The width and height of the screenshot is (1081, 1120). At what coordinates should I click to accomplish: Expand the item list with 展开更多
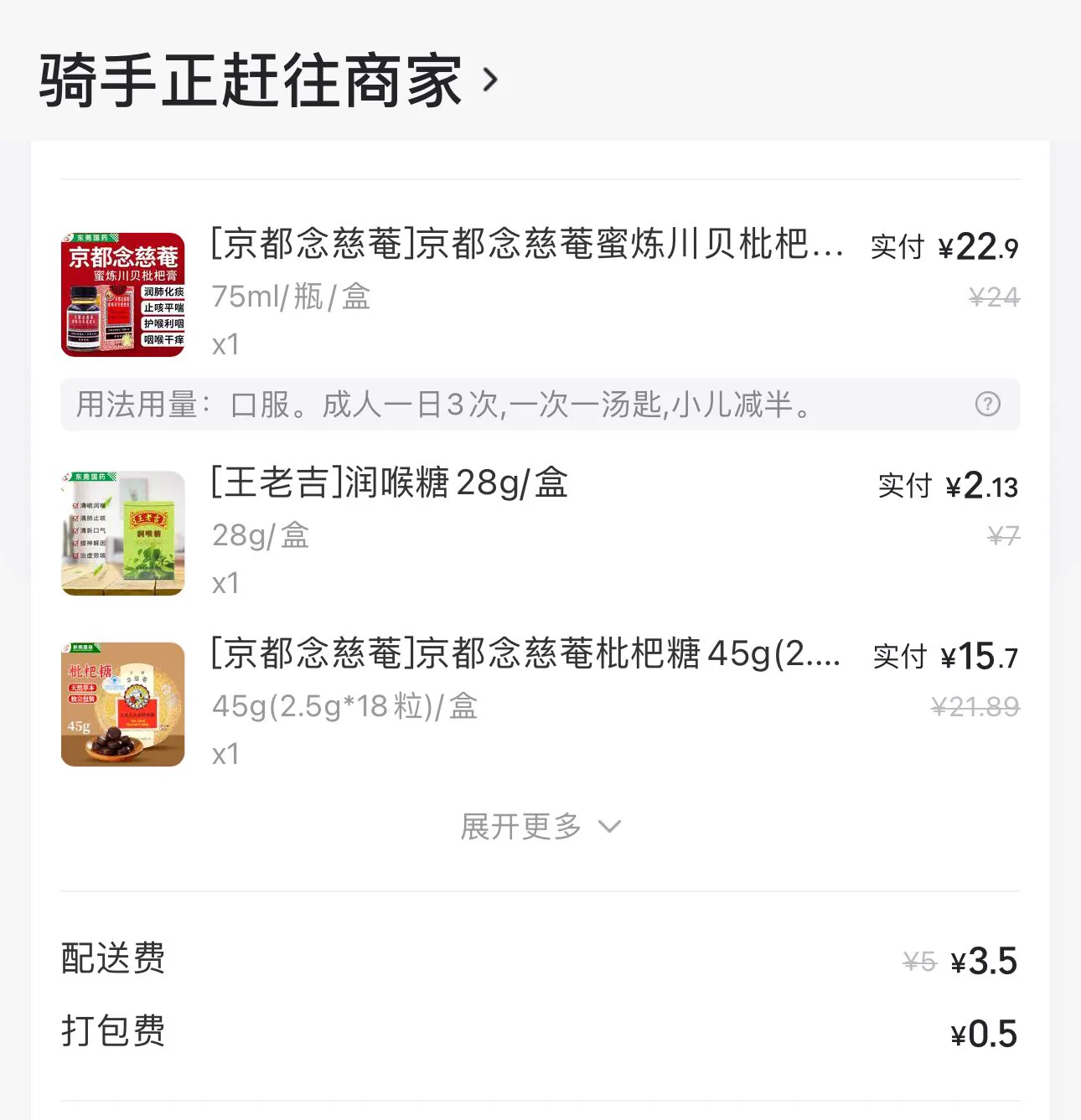[x=540, y=827]
